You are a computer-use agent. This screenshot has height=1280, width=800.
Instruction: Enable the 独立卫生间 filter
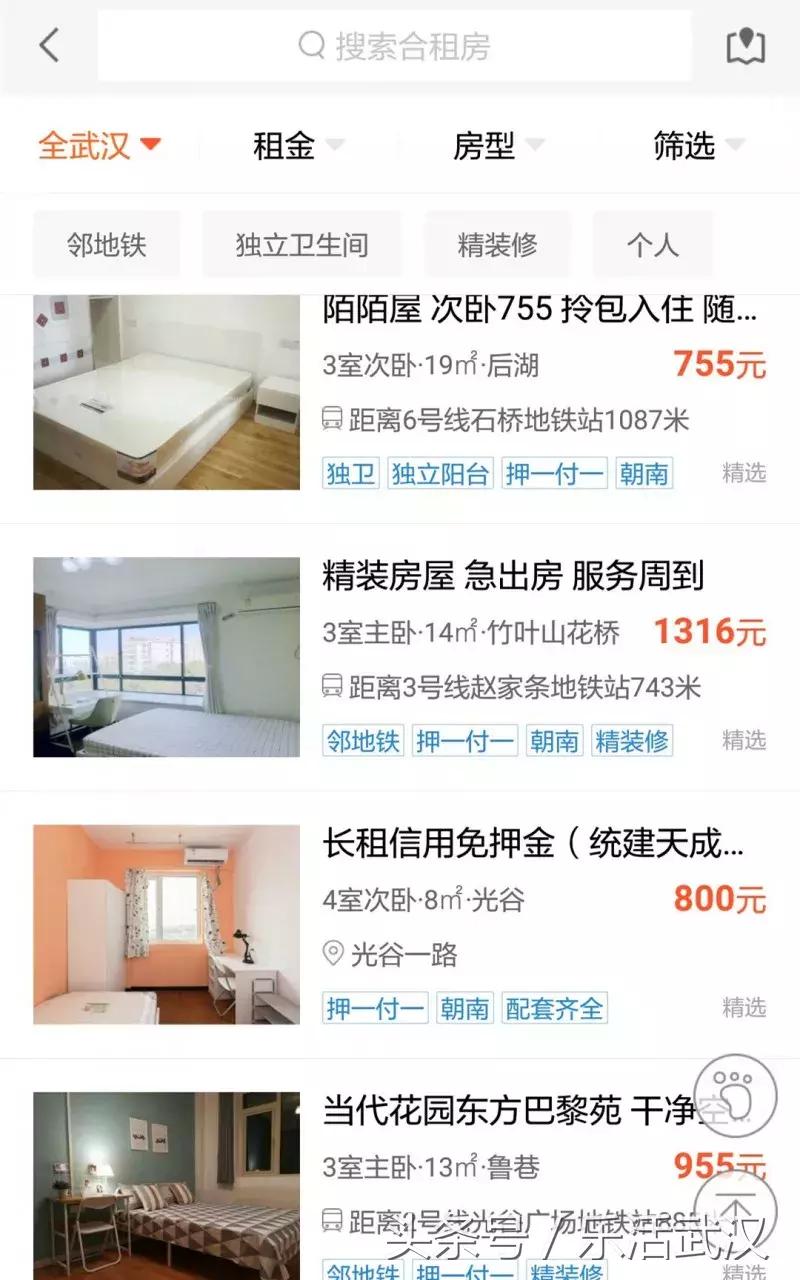pyautogui.click(x=302, y=244)
